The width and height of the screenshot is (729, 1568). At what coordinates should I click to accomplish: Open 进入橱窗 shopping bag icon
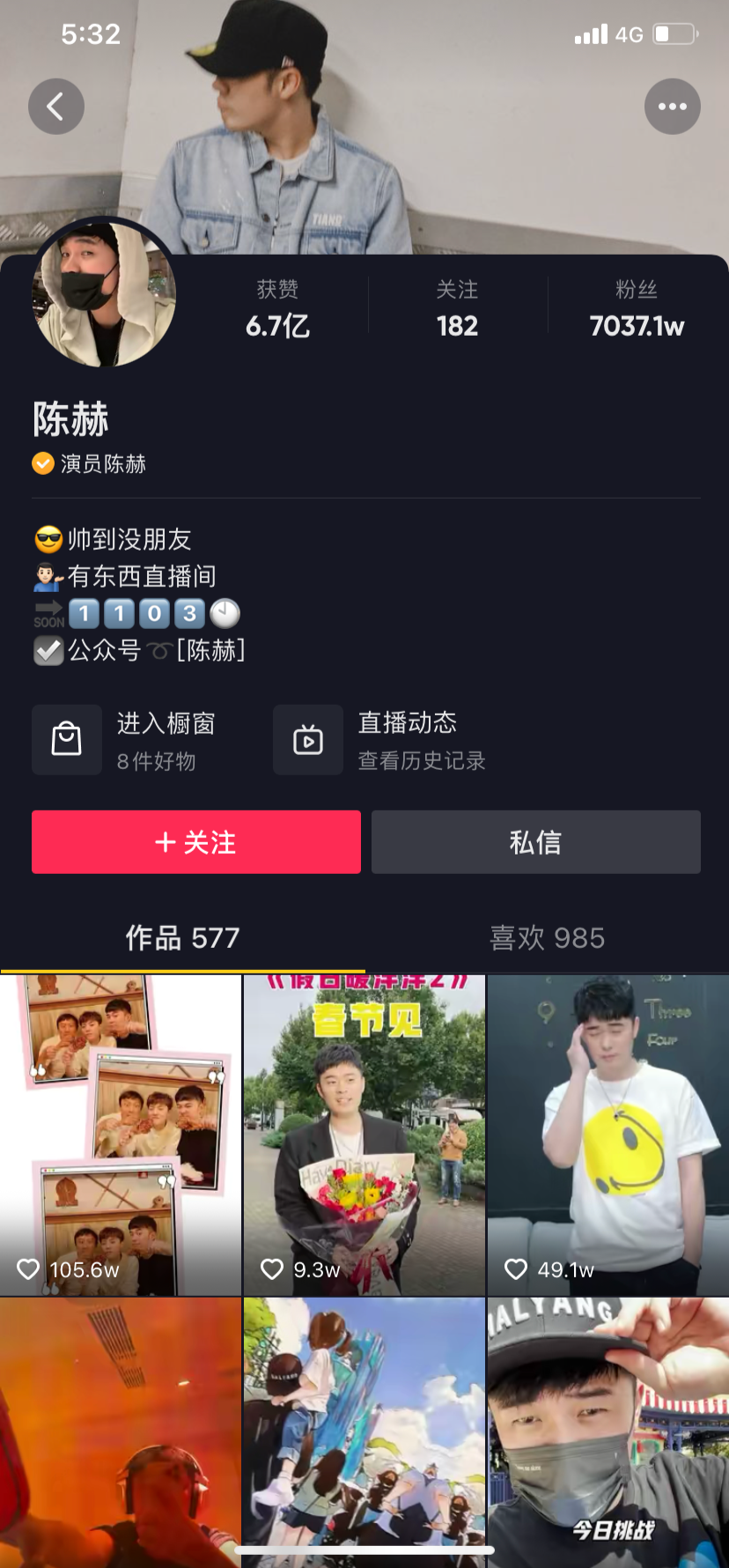(x=67, y=740)
